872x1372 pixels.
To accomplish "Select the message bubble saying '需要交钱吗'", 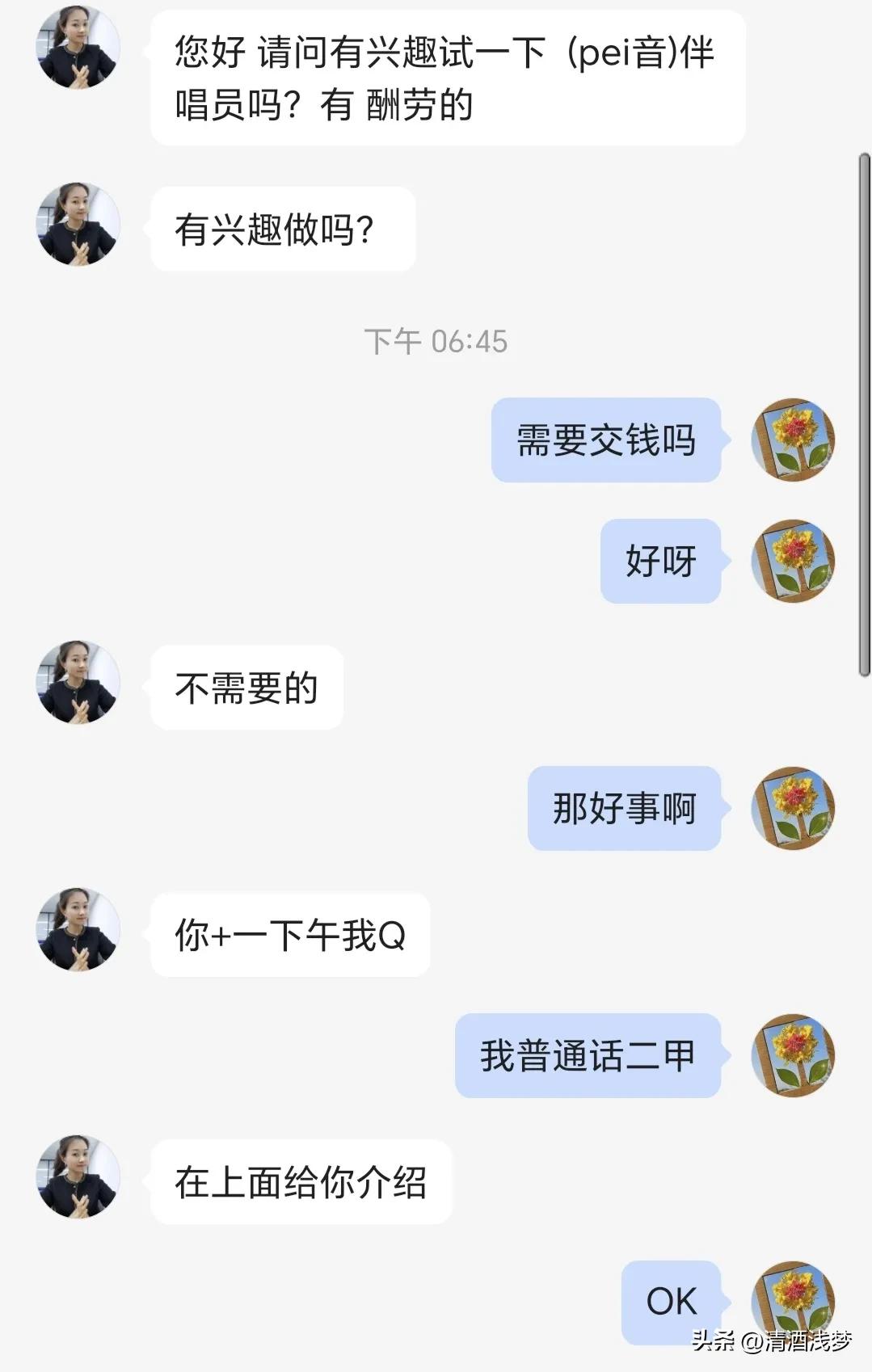I will 607,440.
